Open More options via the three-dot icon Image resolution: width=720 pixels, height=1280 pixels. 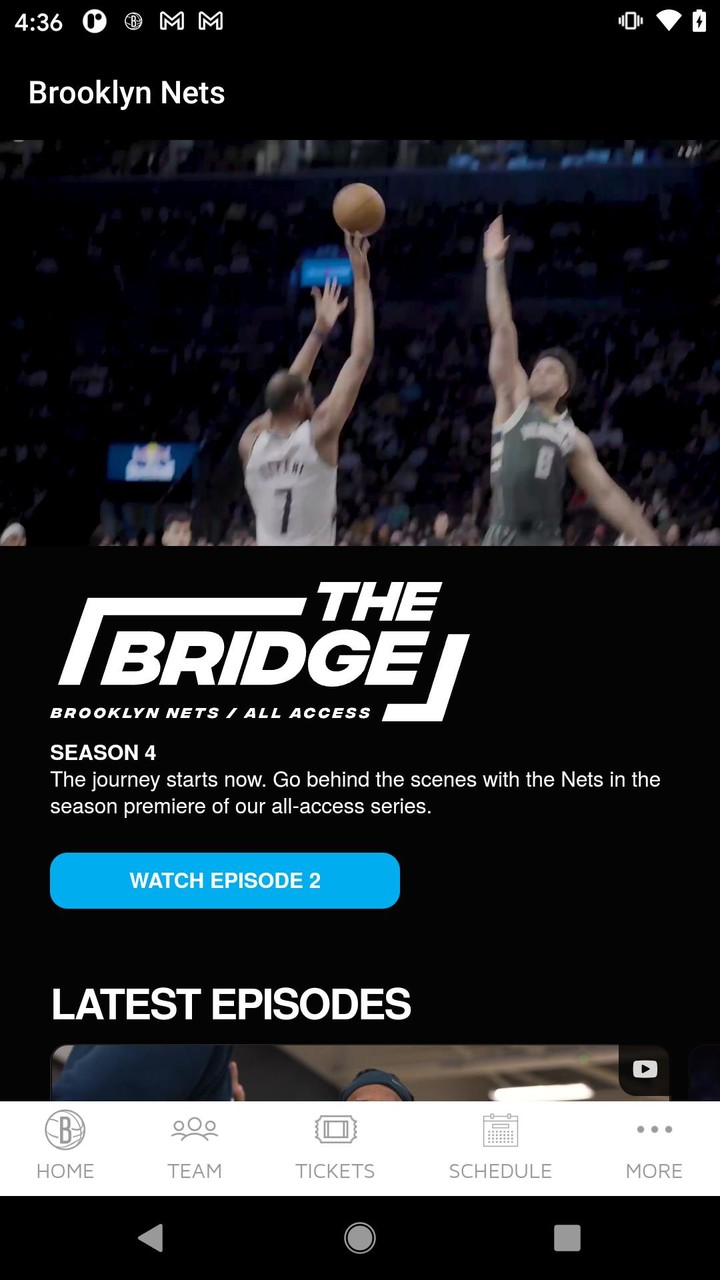[x=653, y=1145]
